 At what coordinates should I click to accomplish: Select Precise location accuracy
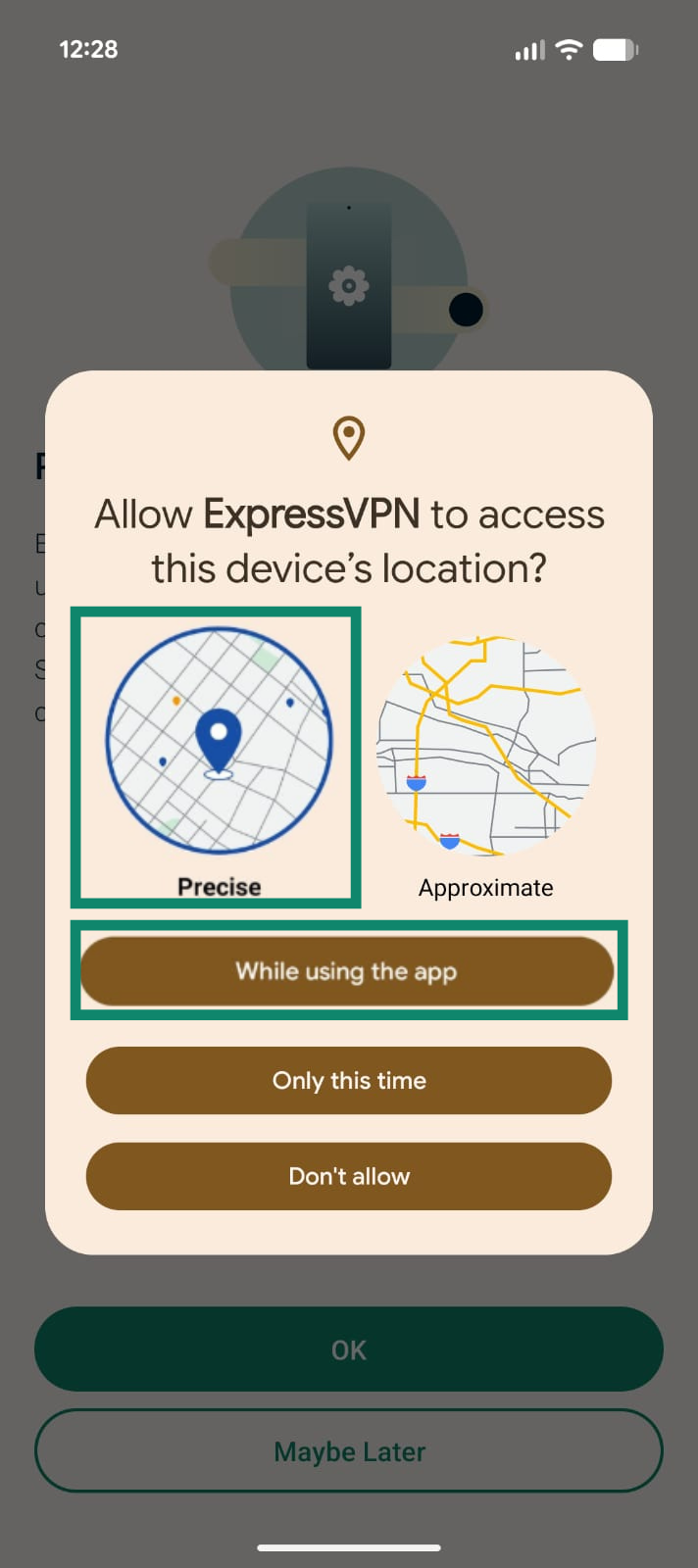tap(218, 757)
